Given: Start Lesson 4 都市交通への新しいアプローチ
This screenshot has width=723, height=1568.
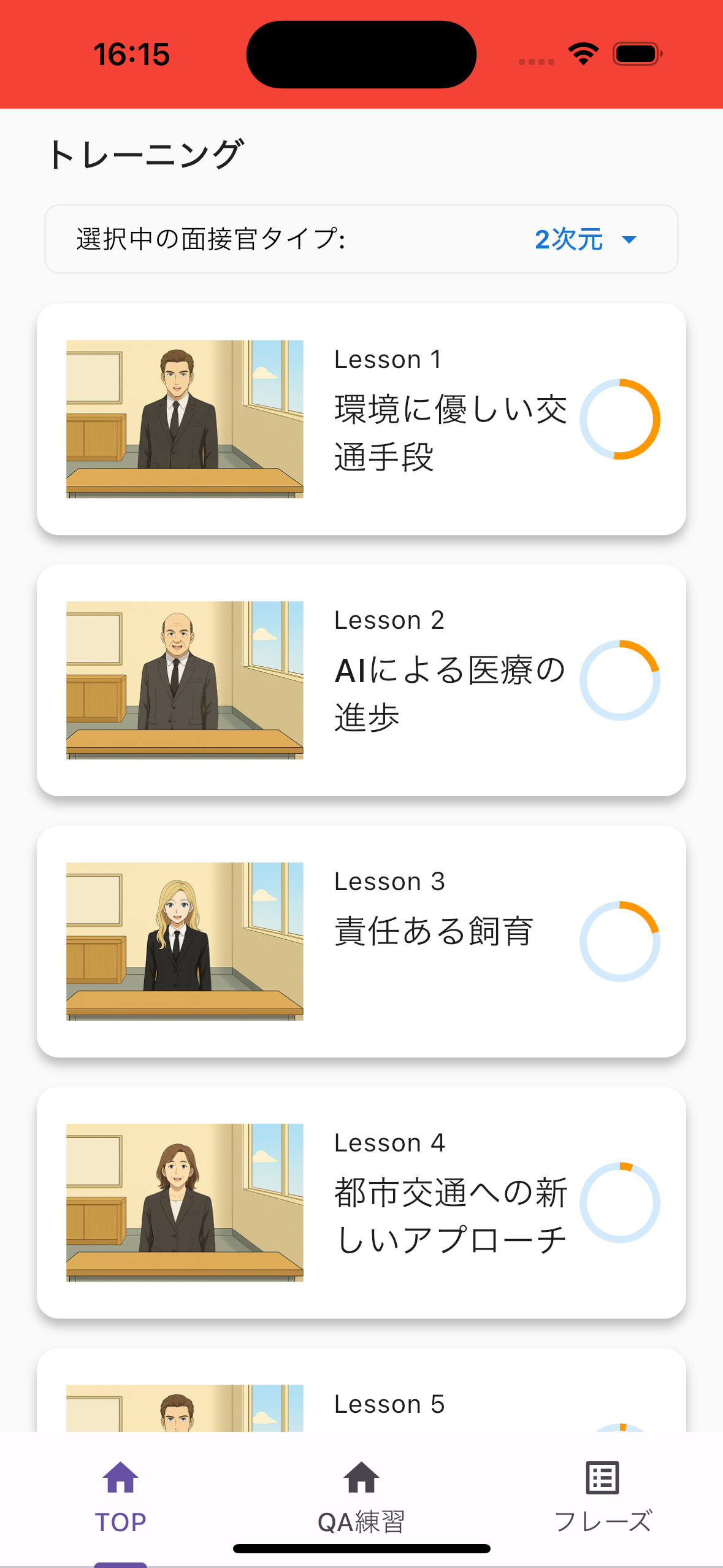Looking at the screenshot, I should point(361,1202).
